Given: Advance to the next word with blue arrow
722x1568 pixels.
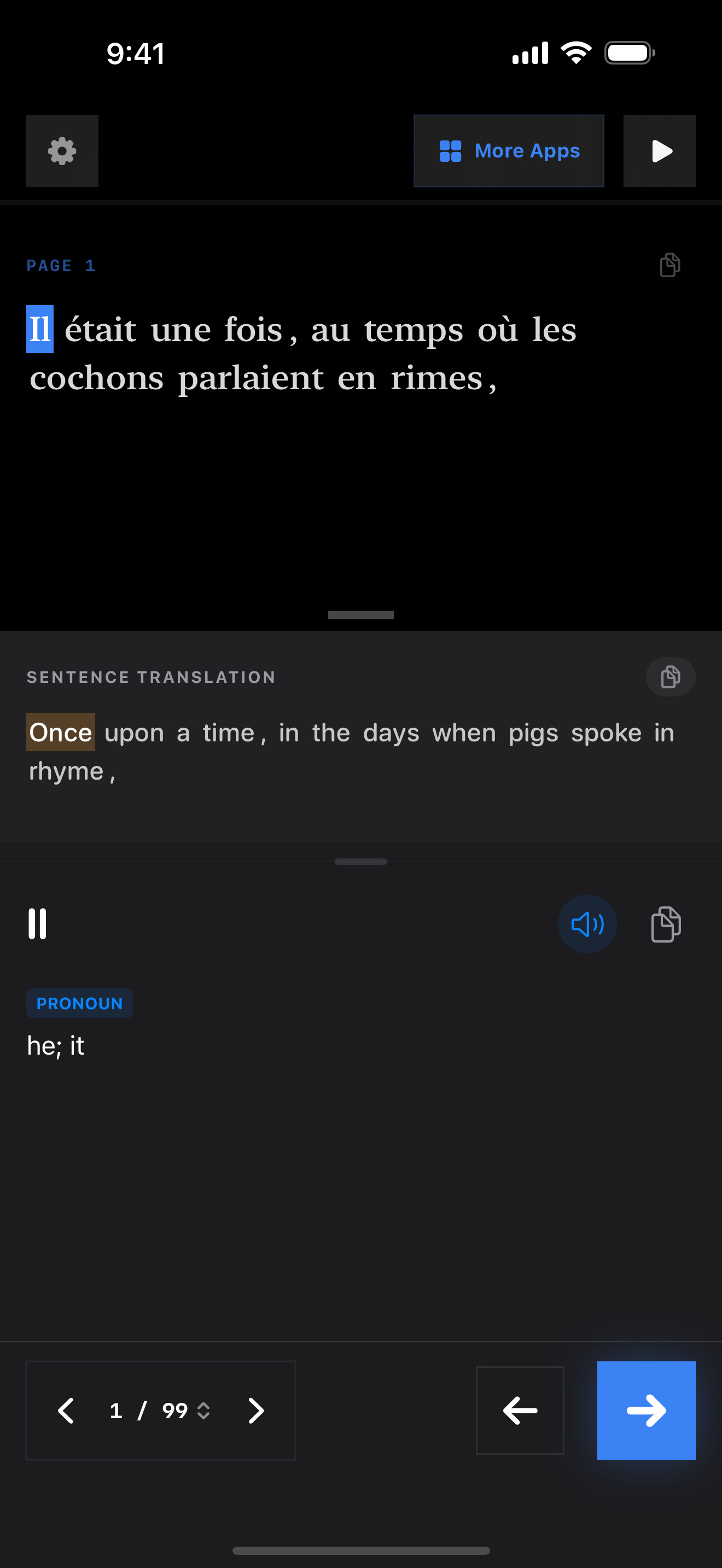Looking at the screenshot, I should click(646, 1411).
